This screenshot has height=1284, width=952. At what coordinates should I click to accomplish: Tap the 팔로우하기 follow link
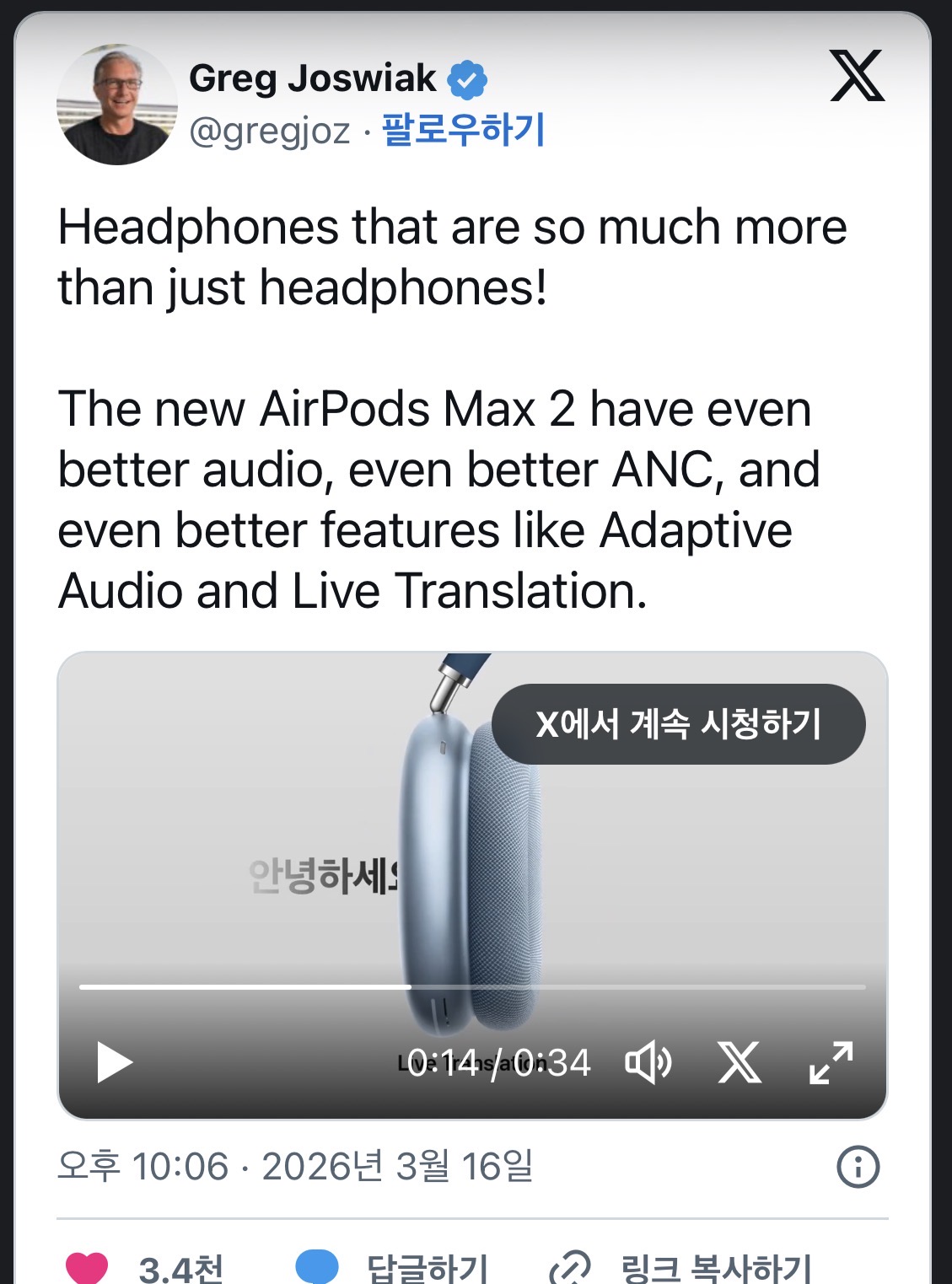(x=463, y=131)
